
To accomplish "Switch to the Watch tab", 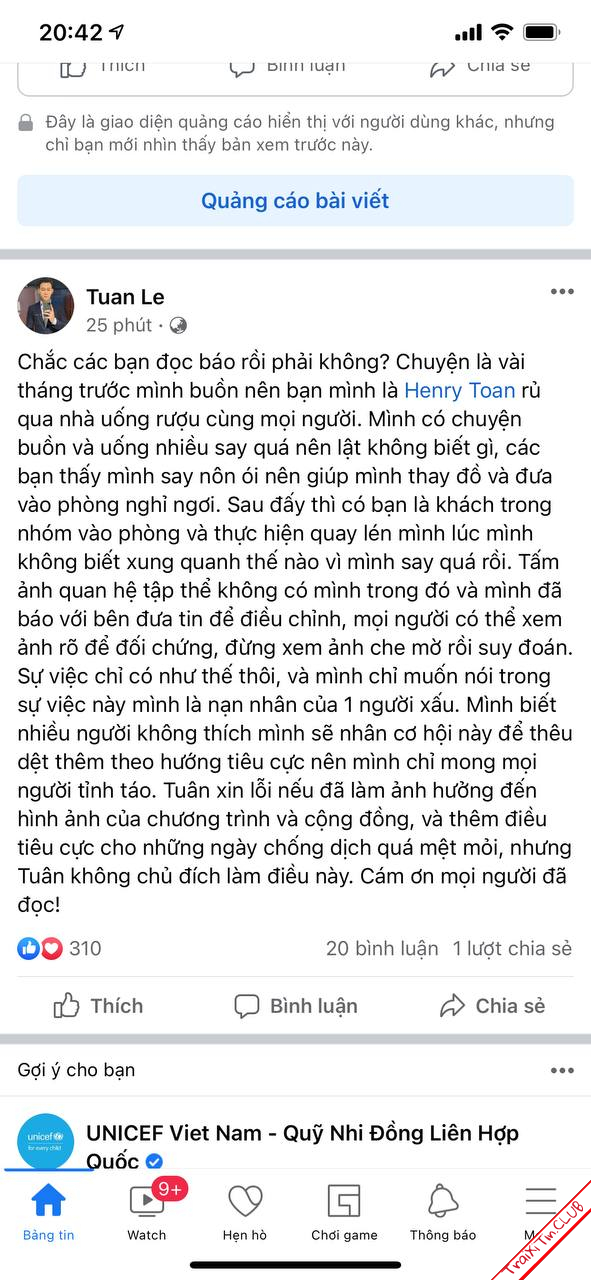I will click(x=147, y=1211).
